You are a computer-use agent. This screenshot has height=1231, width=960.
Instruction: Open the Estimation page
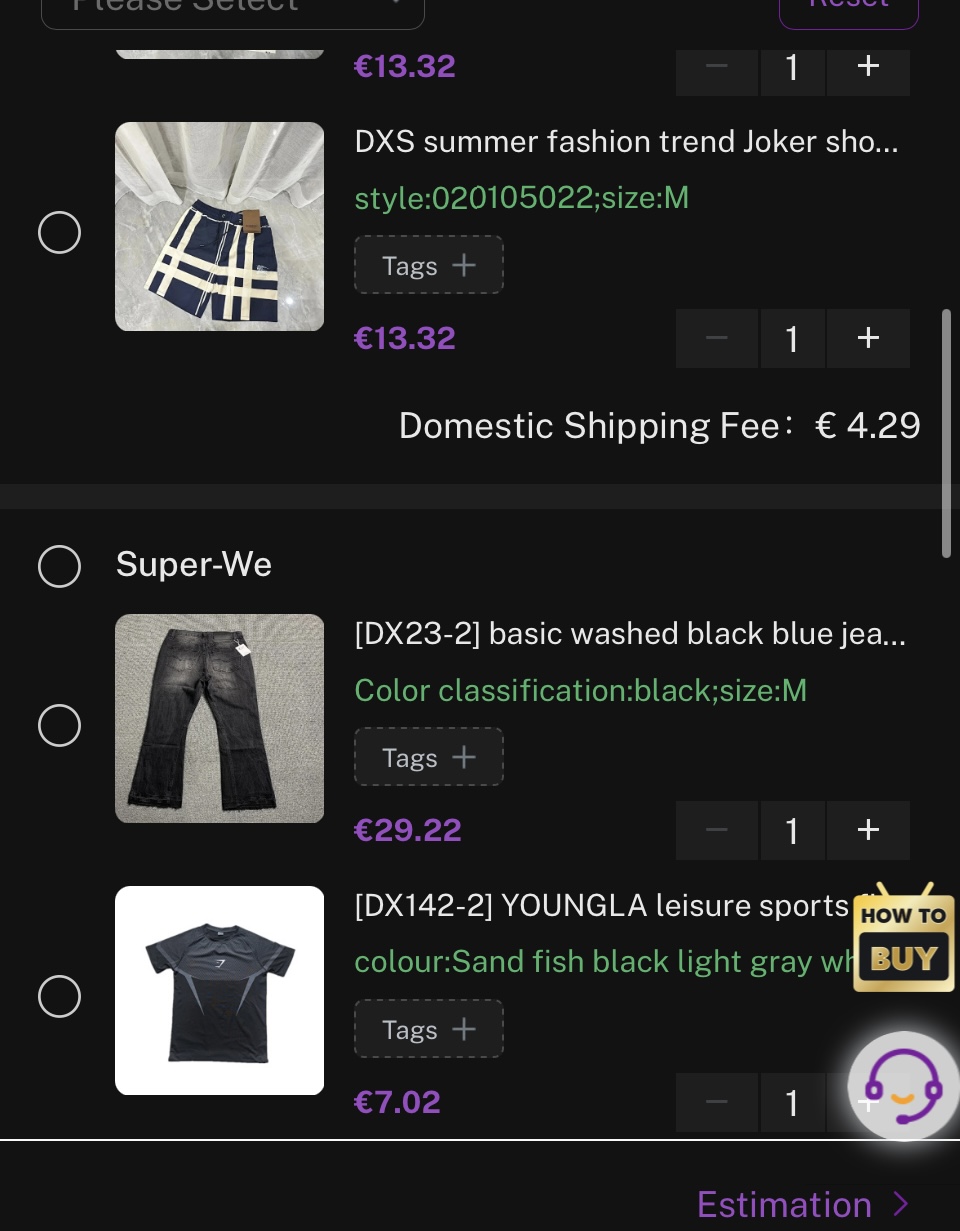click(802, 1204)
